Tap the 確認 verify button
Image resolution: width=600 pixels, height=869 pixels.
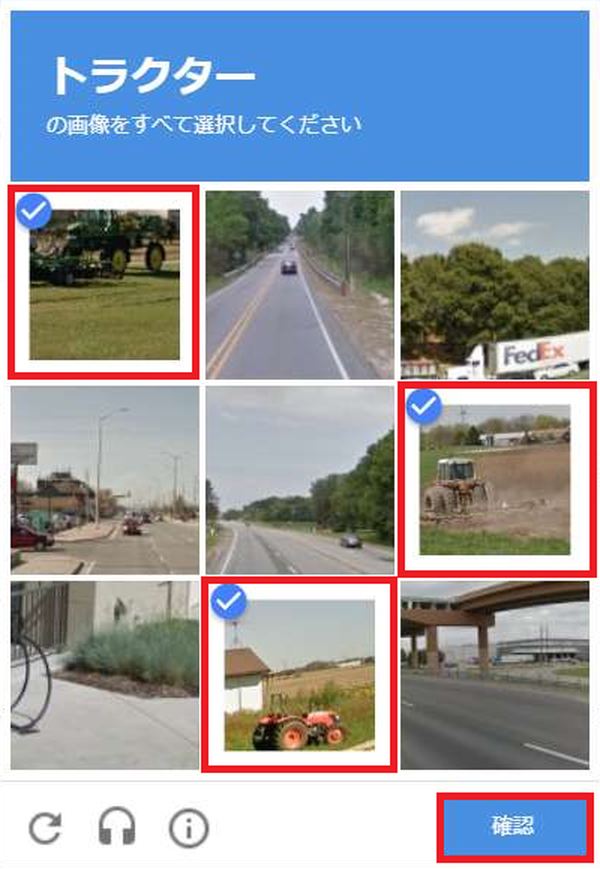[513, 826]
